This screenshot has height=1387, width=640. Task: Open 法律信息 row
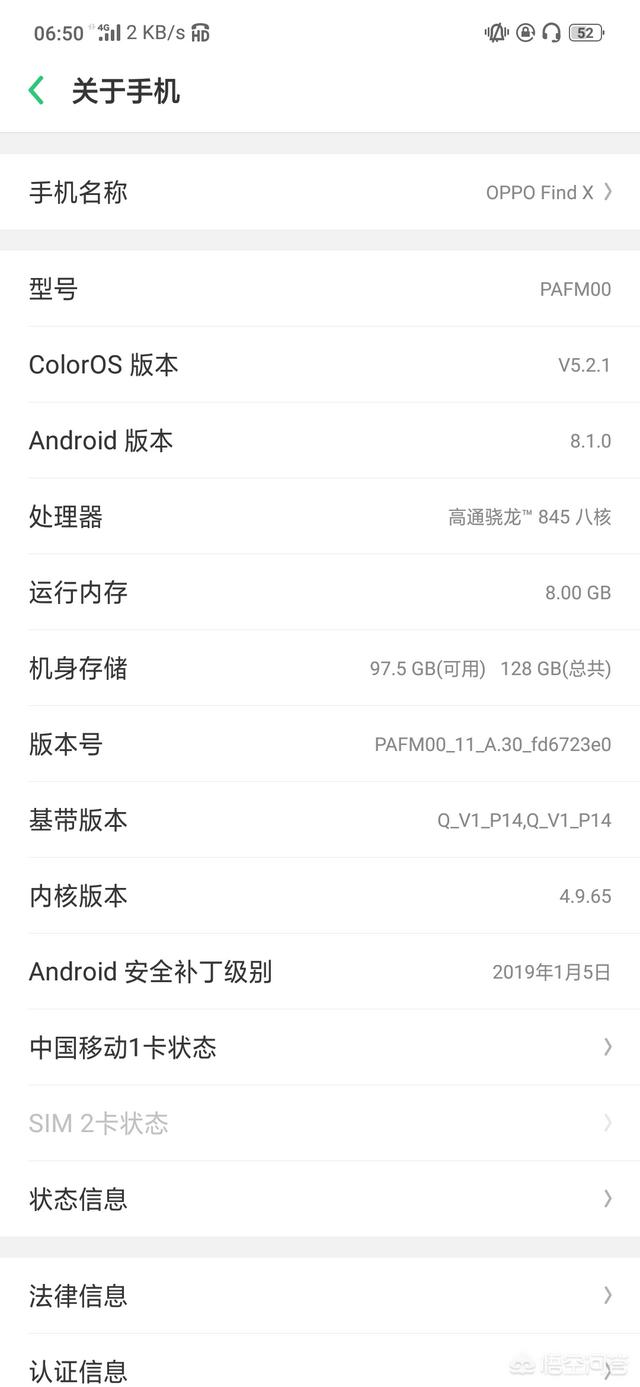point(320,1296)
